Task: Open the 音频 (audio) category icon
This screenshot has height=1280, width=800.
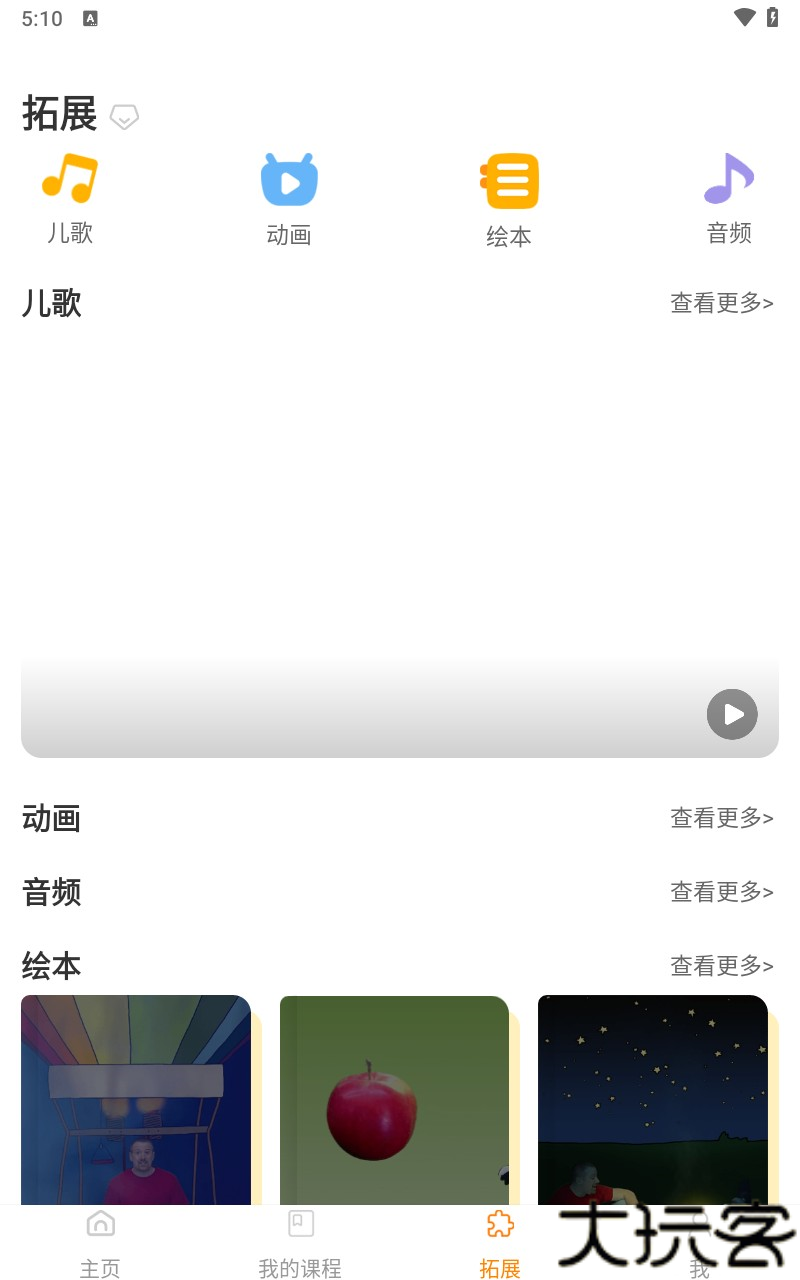Action: [729, 180]
